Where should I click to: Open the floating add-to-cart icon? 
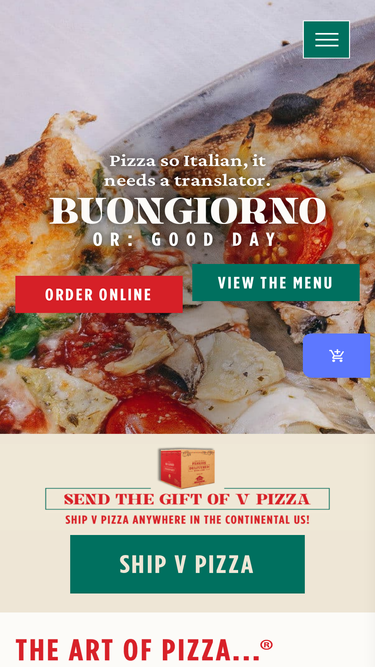click(x=336, y=356)
